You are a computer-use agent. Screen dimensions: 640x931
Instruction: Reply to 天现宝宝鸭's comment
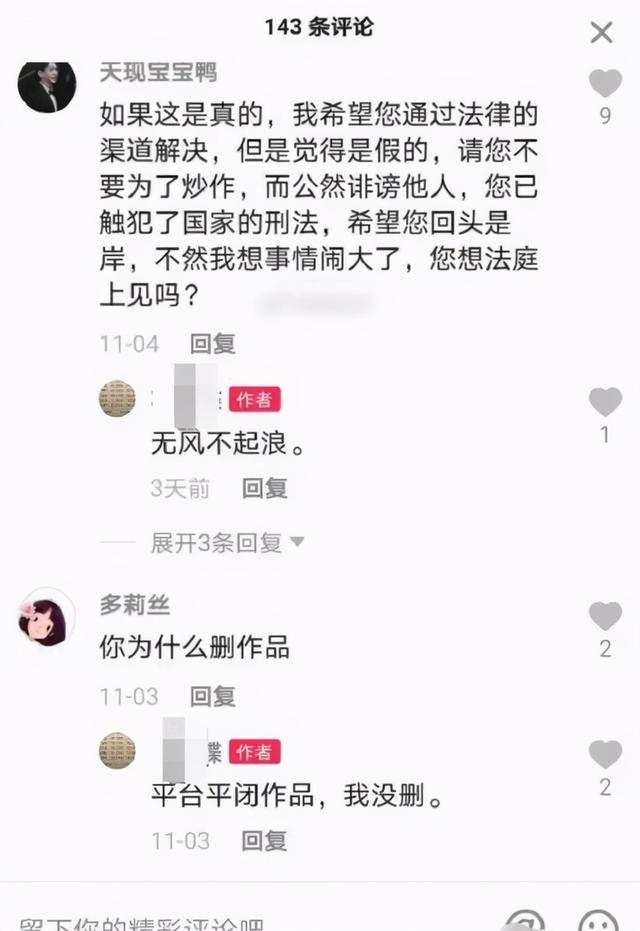point(212,344)
